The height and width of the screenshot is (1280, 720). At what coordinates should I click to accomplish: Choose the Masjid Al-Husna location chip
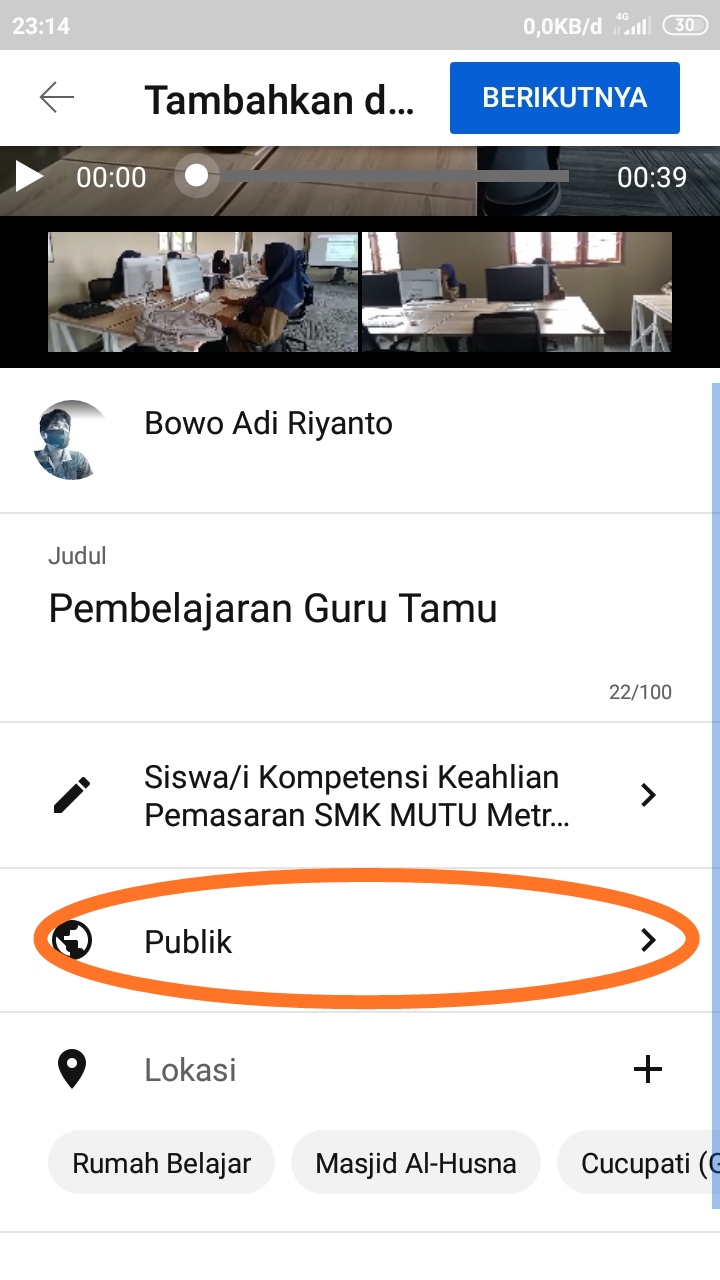click(416, 1163)
